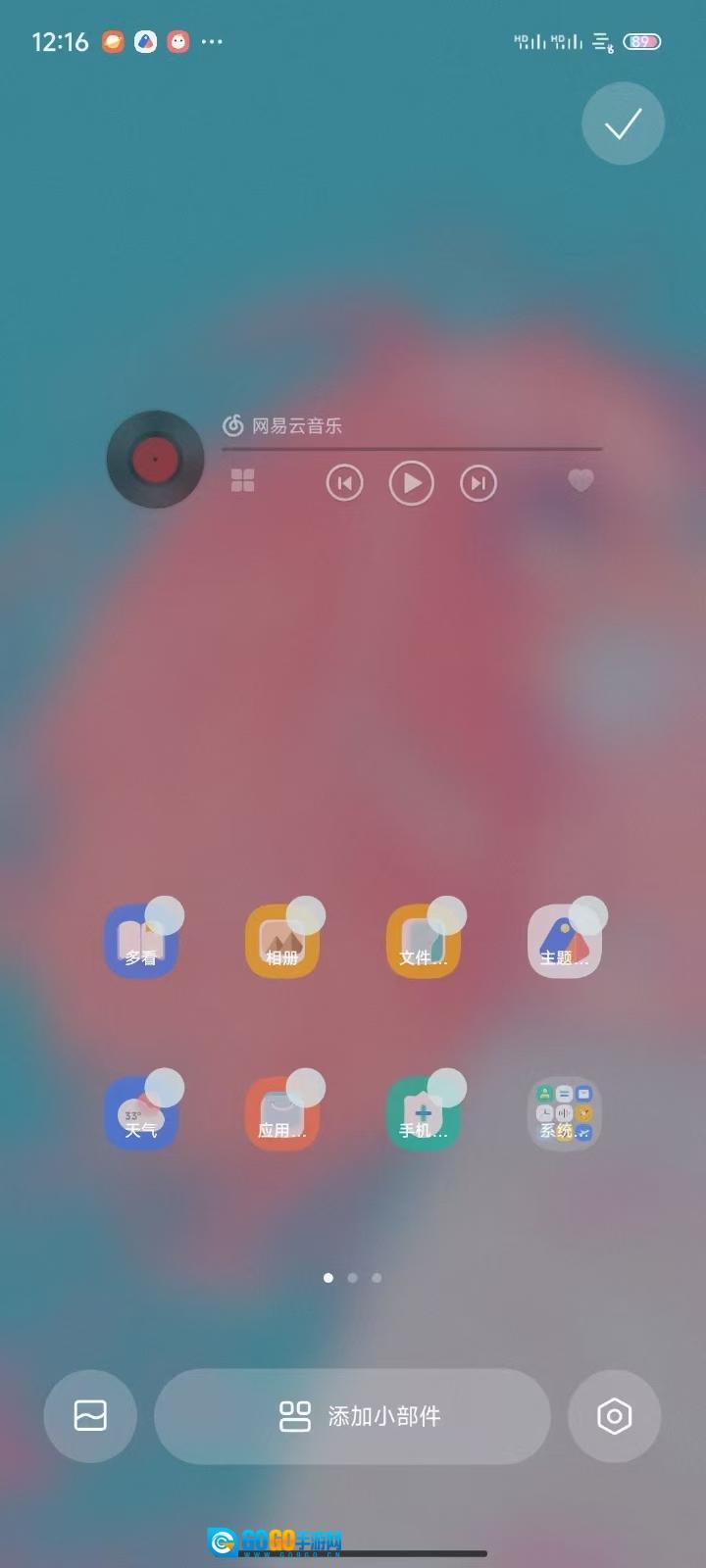The height and width of the screenshot is (1568, 706).
Task: Select the 相册 app icon
Action: [282, 941]
